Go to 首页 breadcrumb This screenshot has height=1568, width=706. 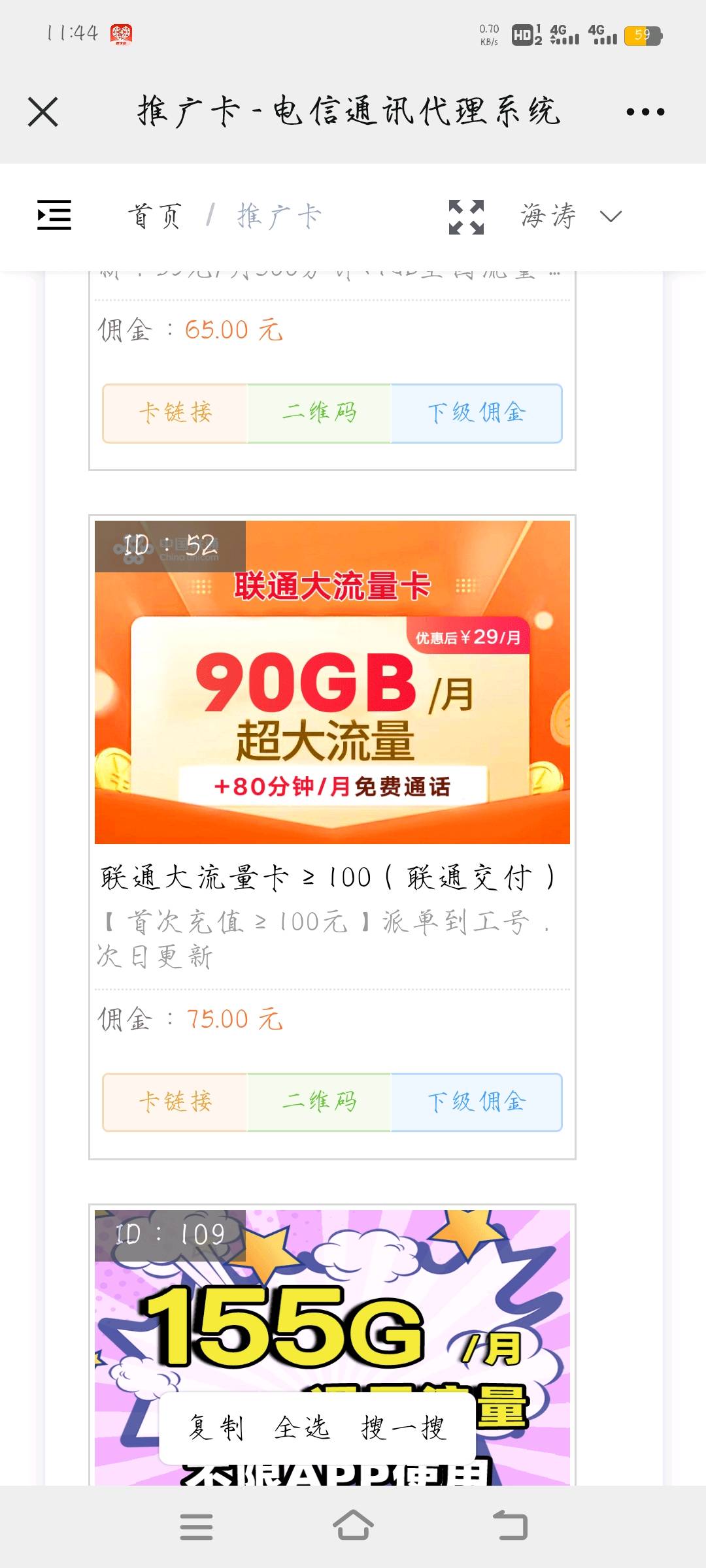154,216
